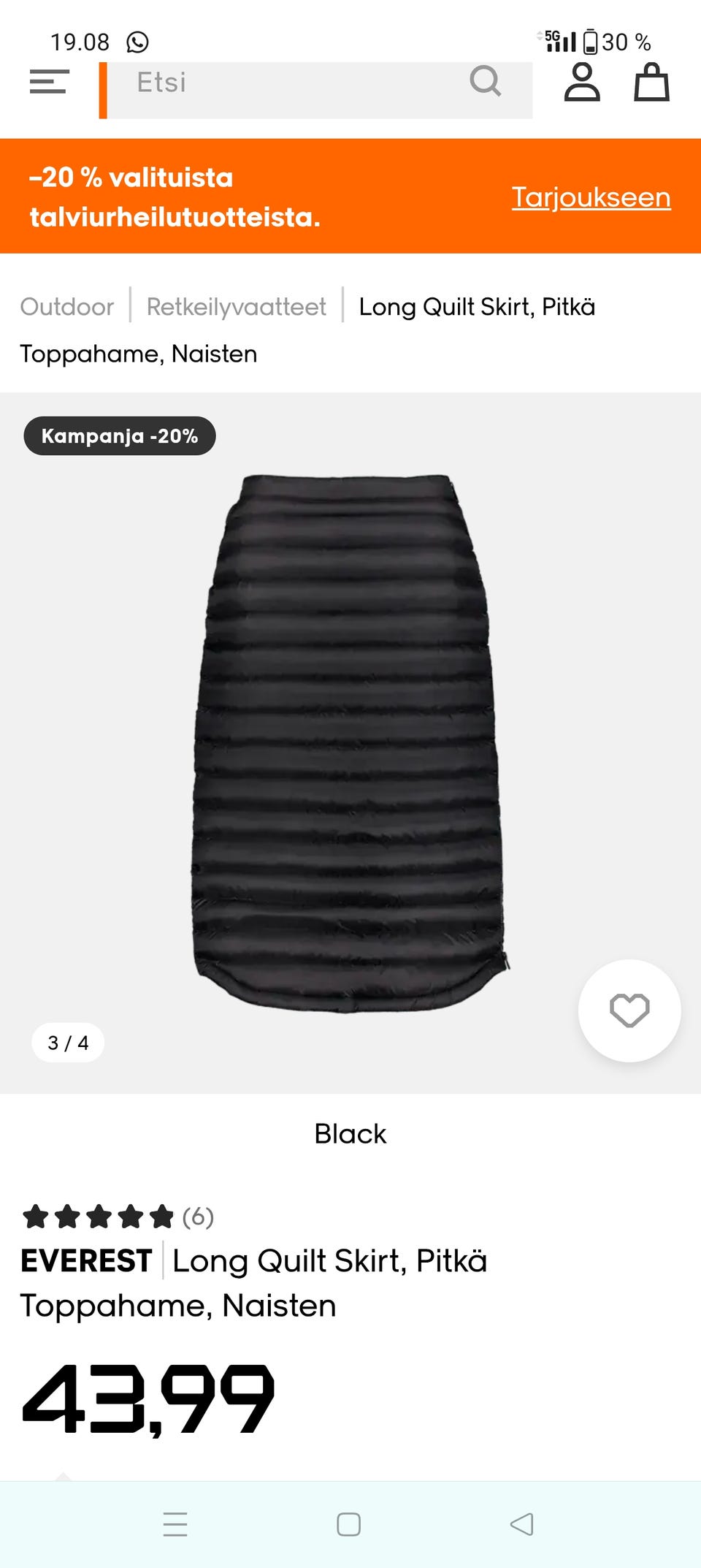Go to the Outdoor breadcrumb
The image size is (701, 1568).
[x=67, y=307]
